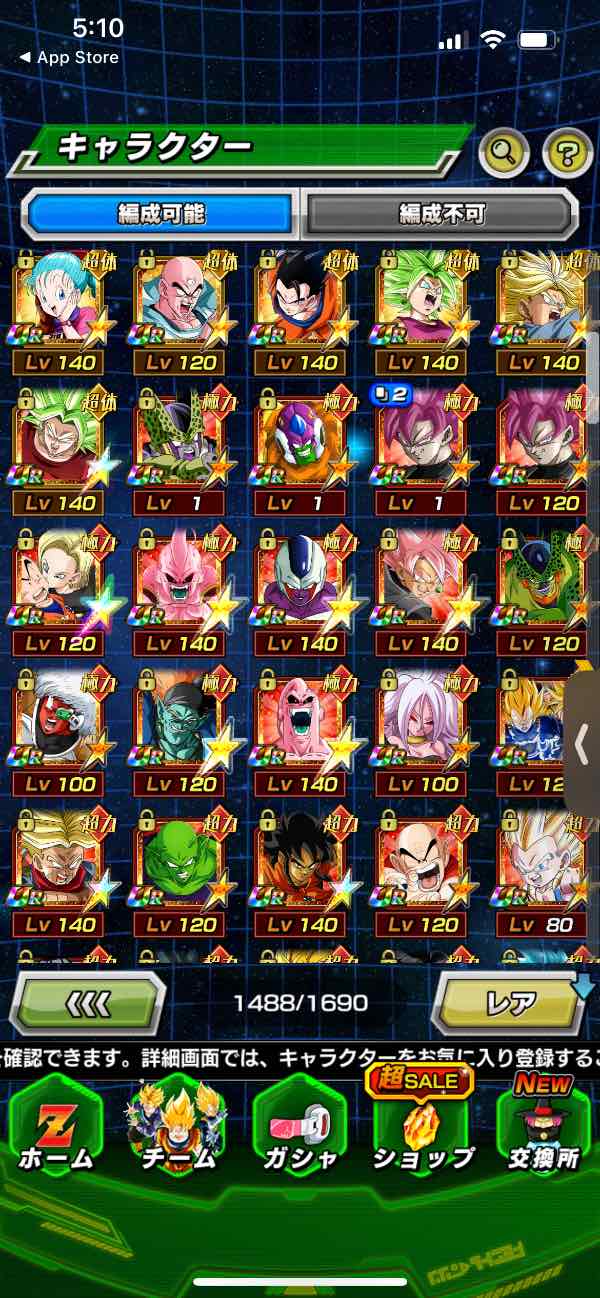This screenshot has width=600, height=1298.
Task: Switch to the 編成可能 tab
Action: pyautogui.click(x=162, y=213)
